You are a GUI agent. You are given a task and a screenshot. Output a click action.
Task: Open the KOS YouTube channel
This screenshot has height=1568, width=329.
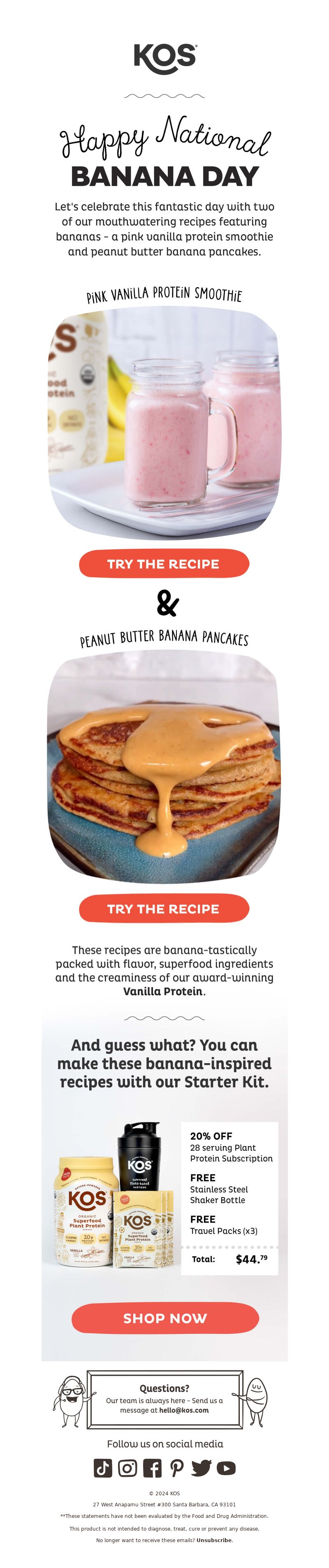[226, 1468]
